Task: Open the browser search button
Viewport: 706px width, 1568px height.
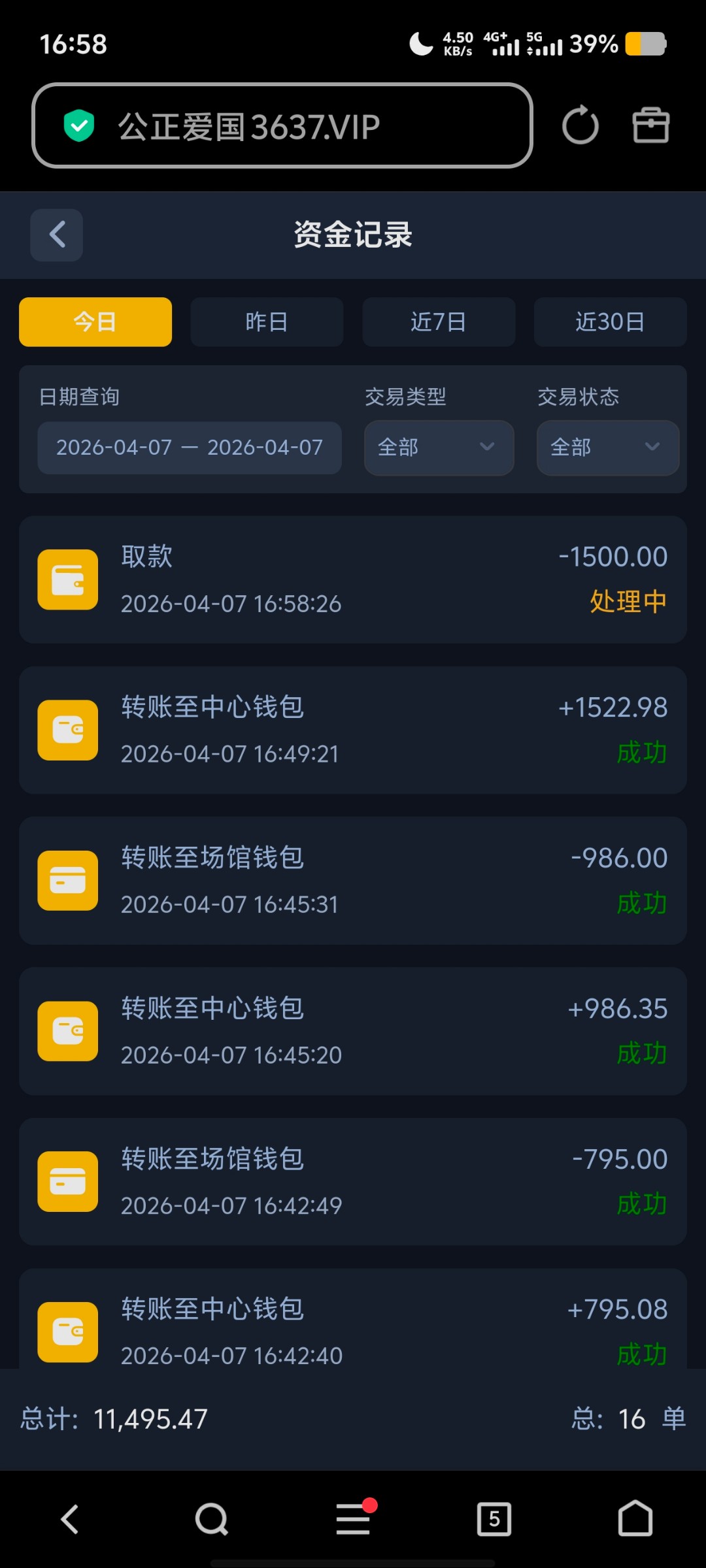Action: (x=211, y=1519)
